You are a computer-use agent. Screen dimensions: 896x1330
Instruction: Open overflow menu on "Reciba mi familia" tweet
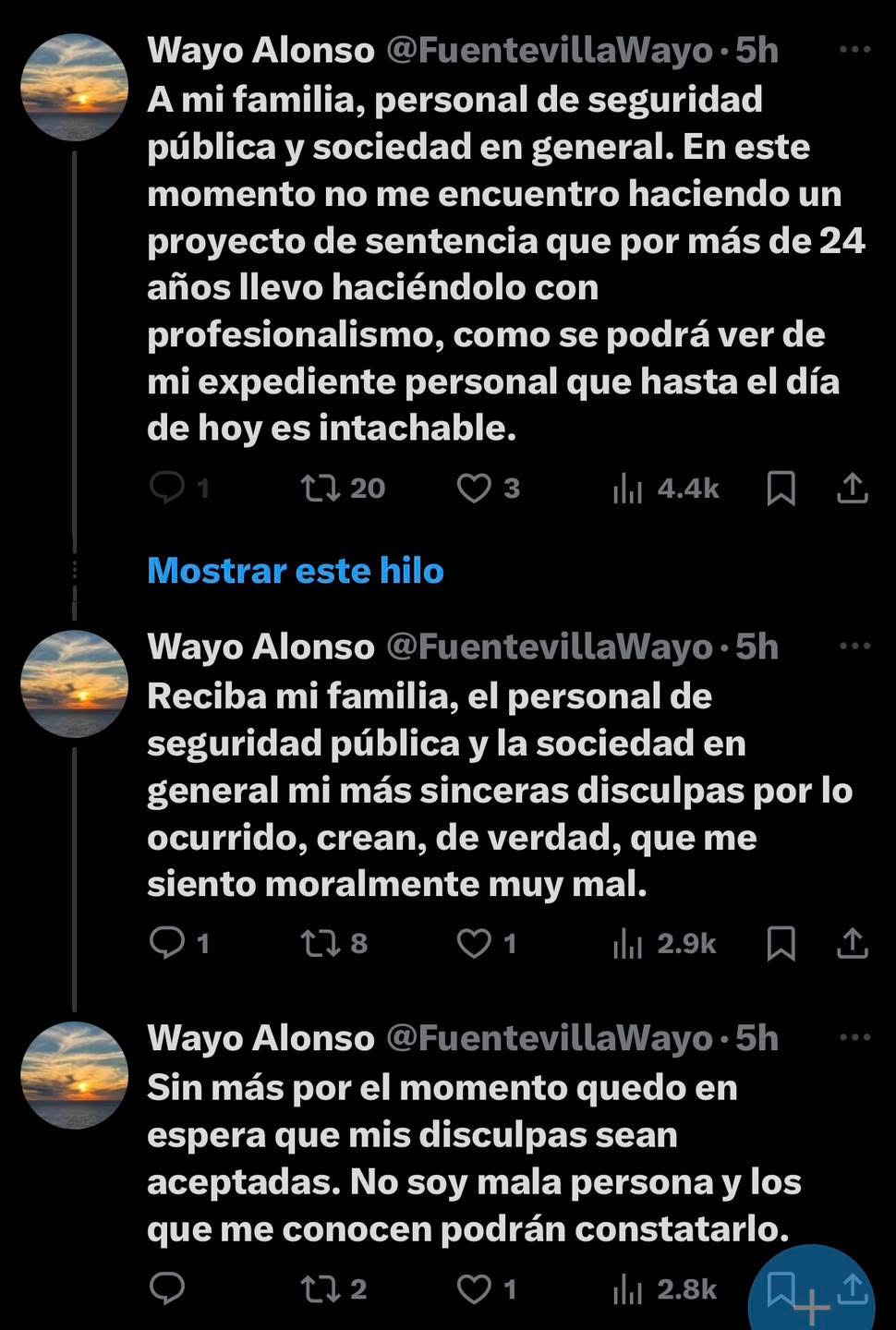tap(854, 647)
